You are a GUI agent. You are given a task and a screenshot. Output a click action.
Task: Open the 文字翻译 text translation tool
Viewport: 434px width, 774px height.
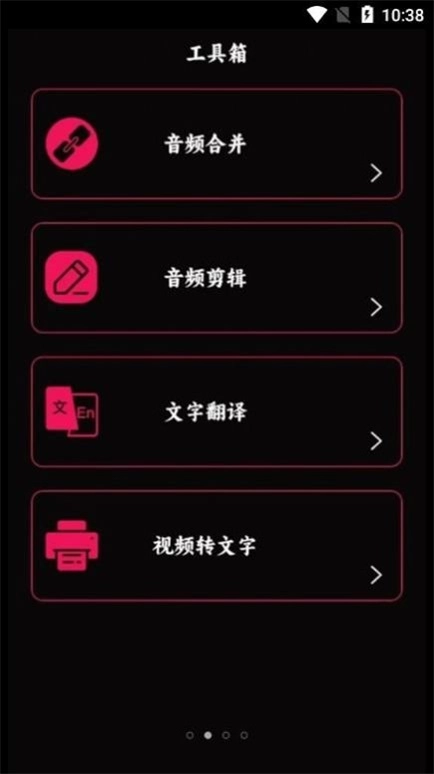coord(217,412)
